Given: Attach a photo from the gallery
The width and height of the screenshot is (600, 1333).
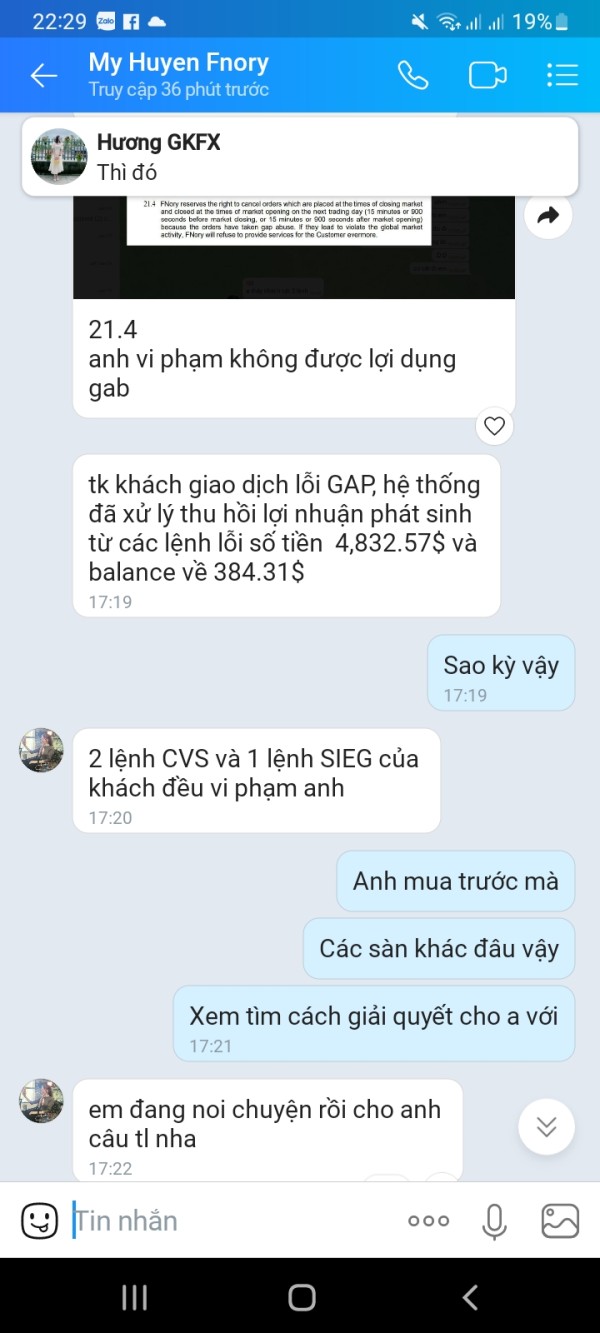Looking at the screenshot, I should click(560, 1221).
